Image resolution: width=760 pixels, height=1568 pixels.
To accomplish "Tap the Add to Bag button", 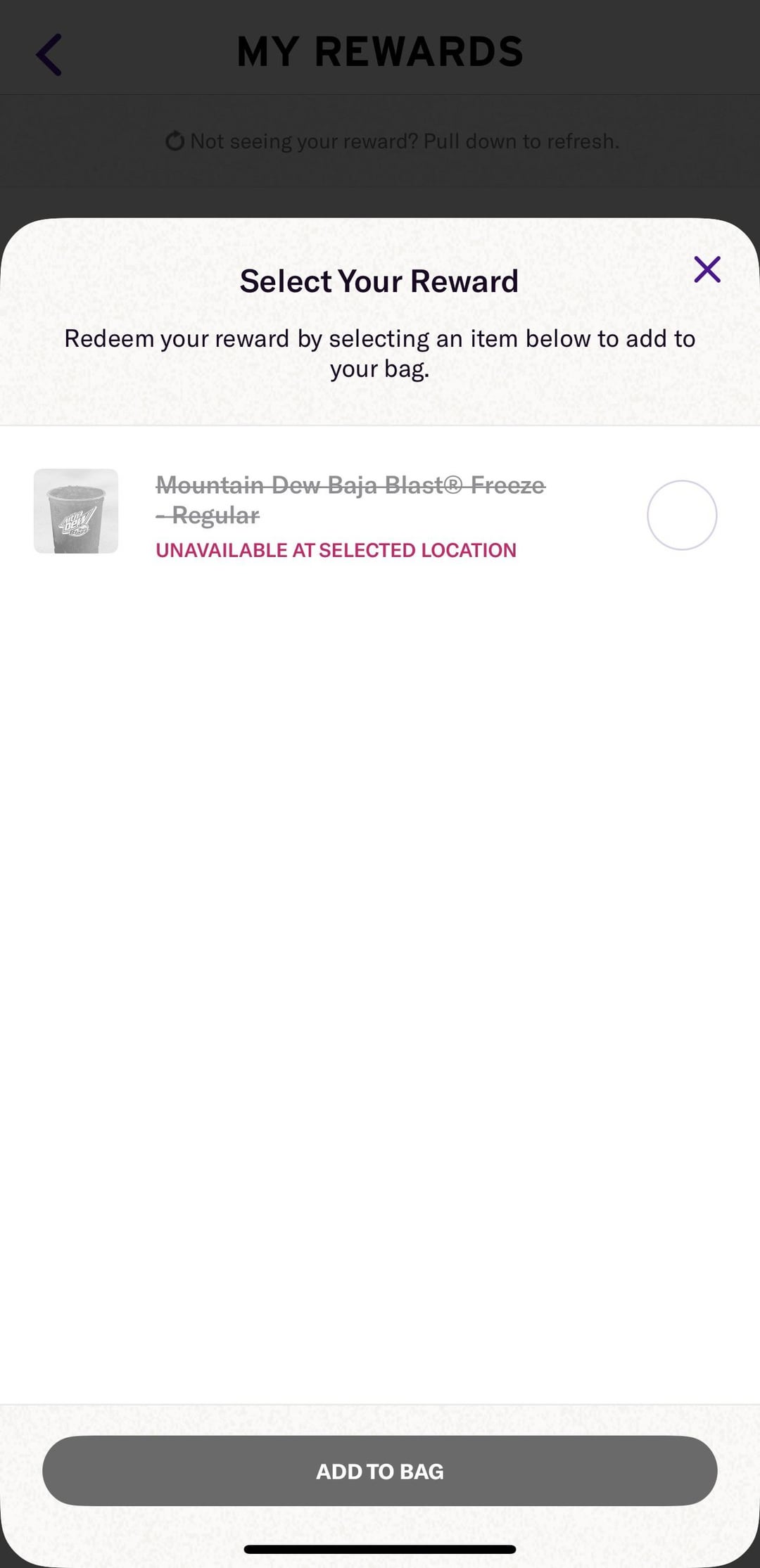I will pyautogui.click(x=380, y=1471).
